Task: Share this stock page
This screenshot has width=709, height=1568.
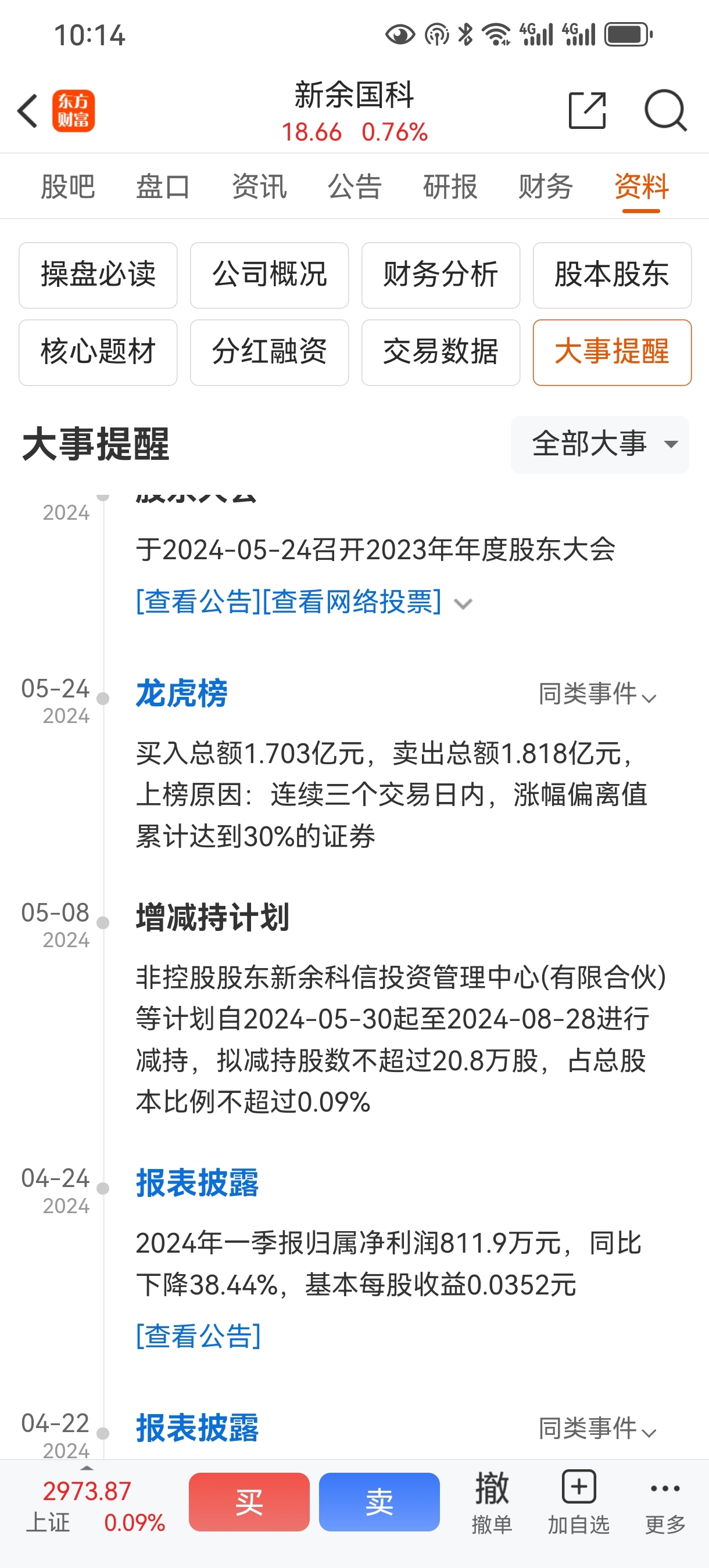Action: pyautogui.click(x=587, y=111)
